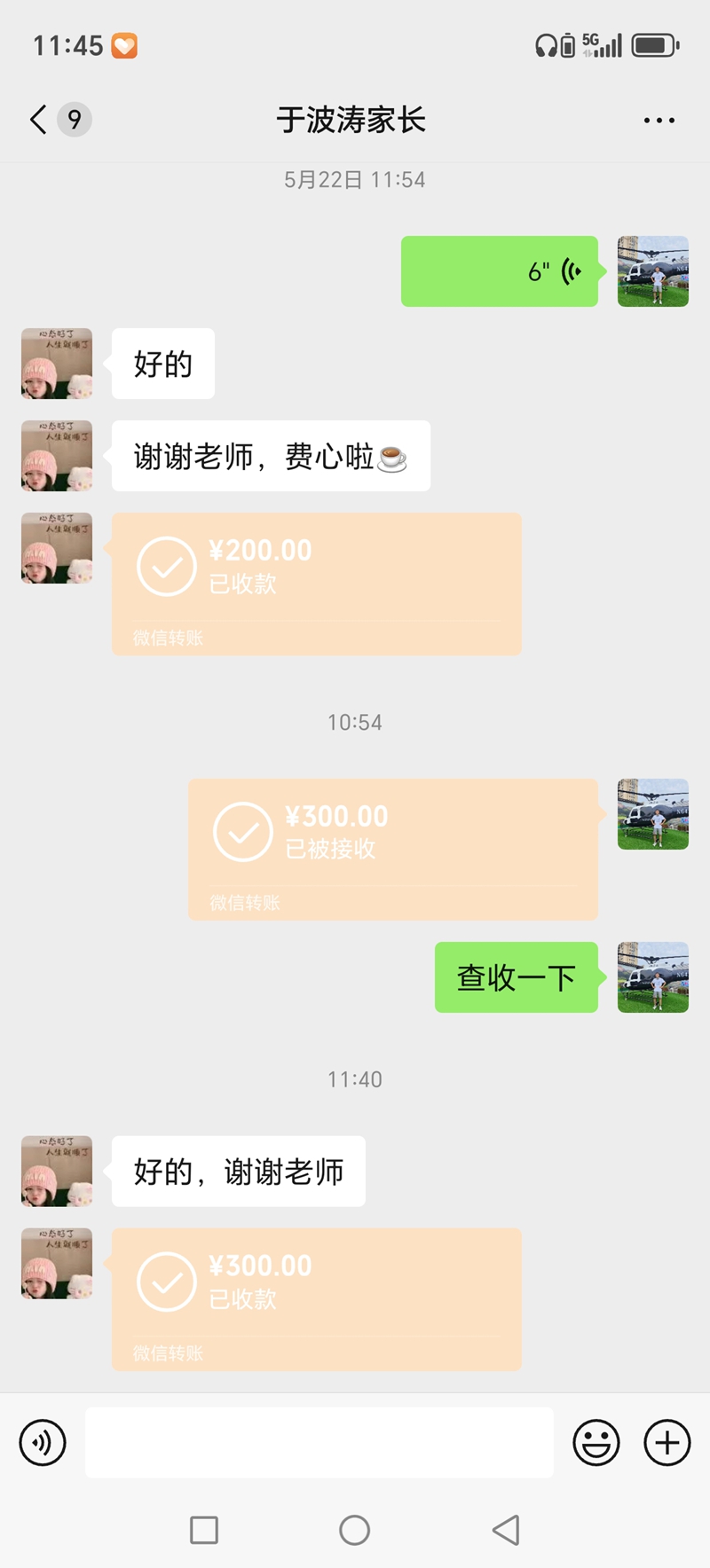Screen dimensions: 710x1568
Task: Open the chat details overflow menu
Action: click(x=659, y=120)
